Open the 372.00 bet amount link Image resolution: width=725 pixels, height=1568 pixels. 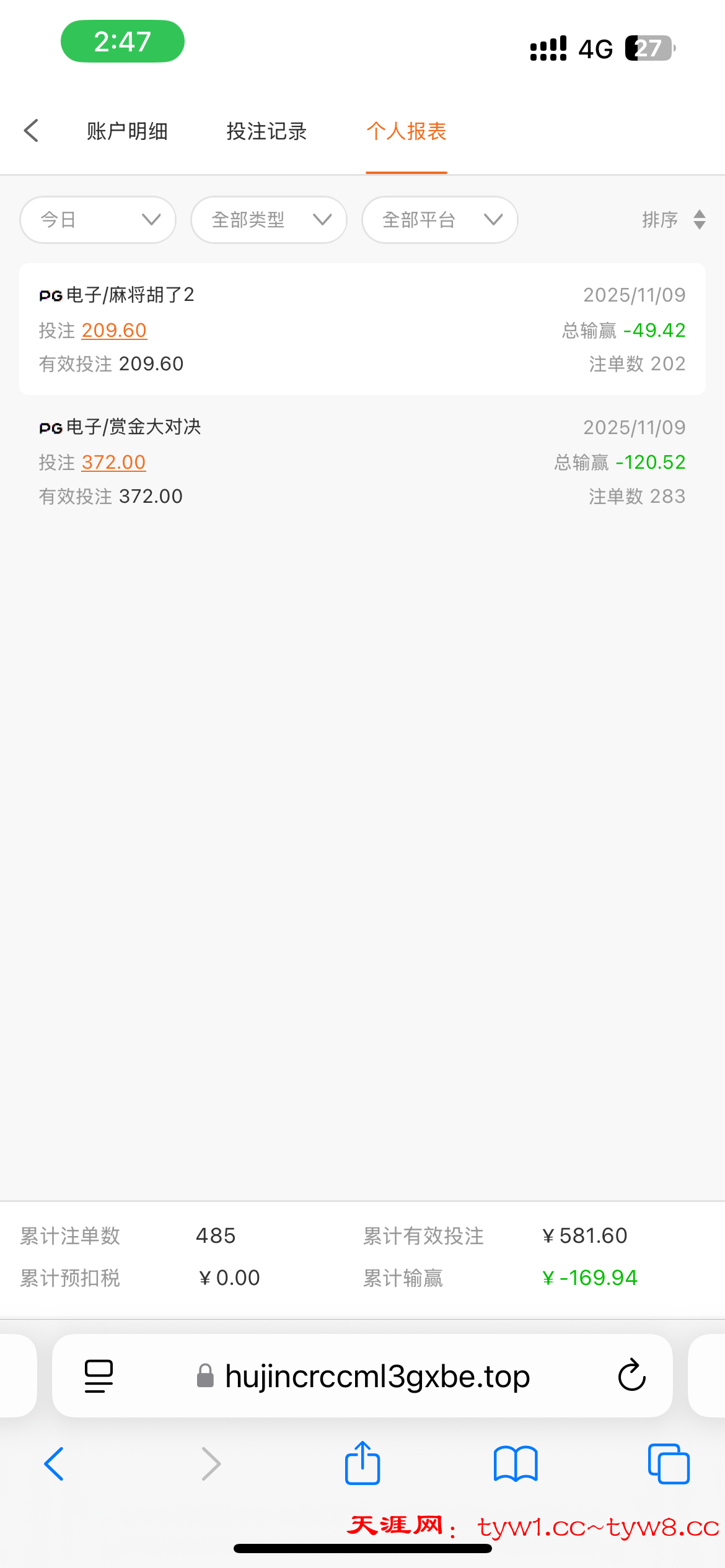tap(113, 462)
